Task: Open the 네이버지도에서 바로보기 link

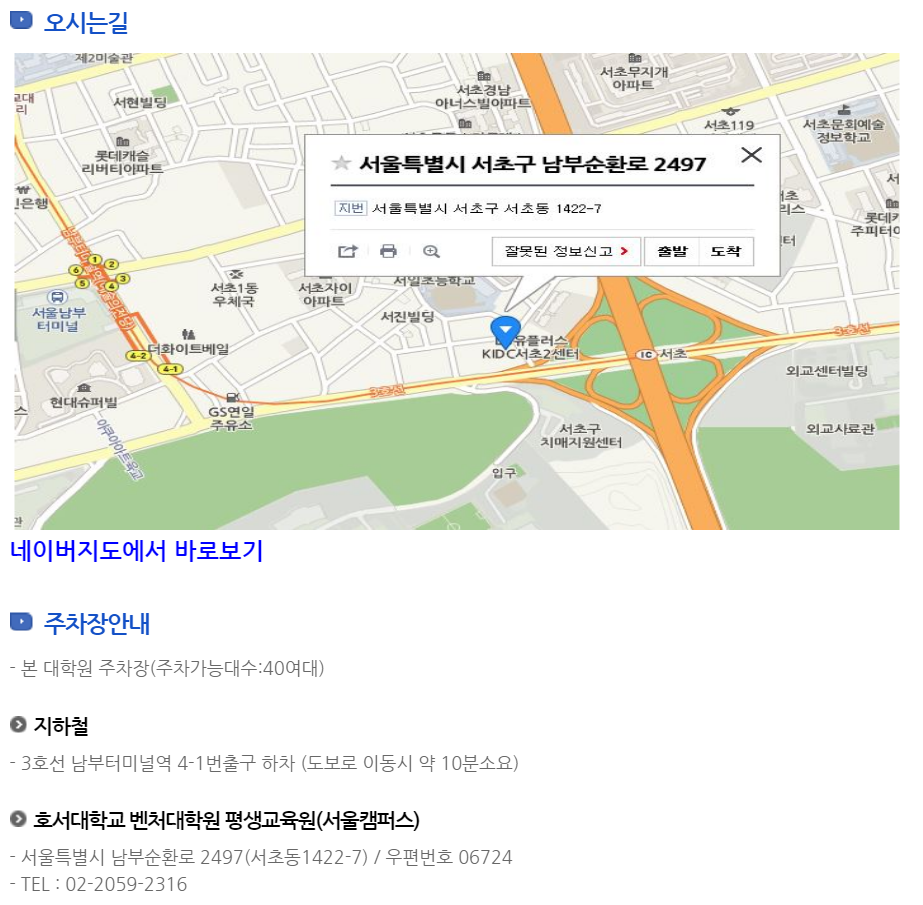Action: pyautogui.click(x=136, y=551)
